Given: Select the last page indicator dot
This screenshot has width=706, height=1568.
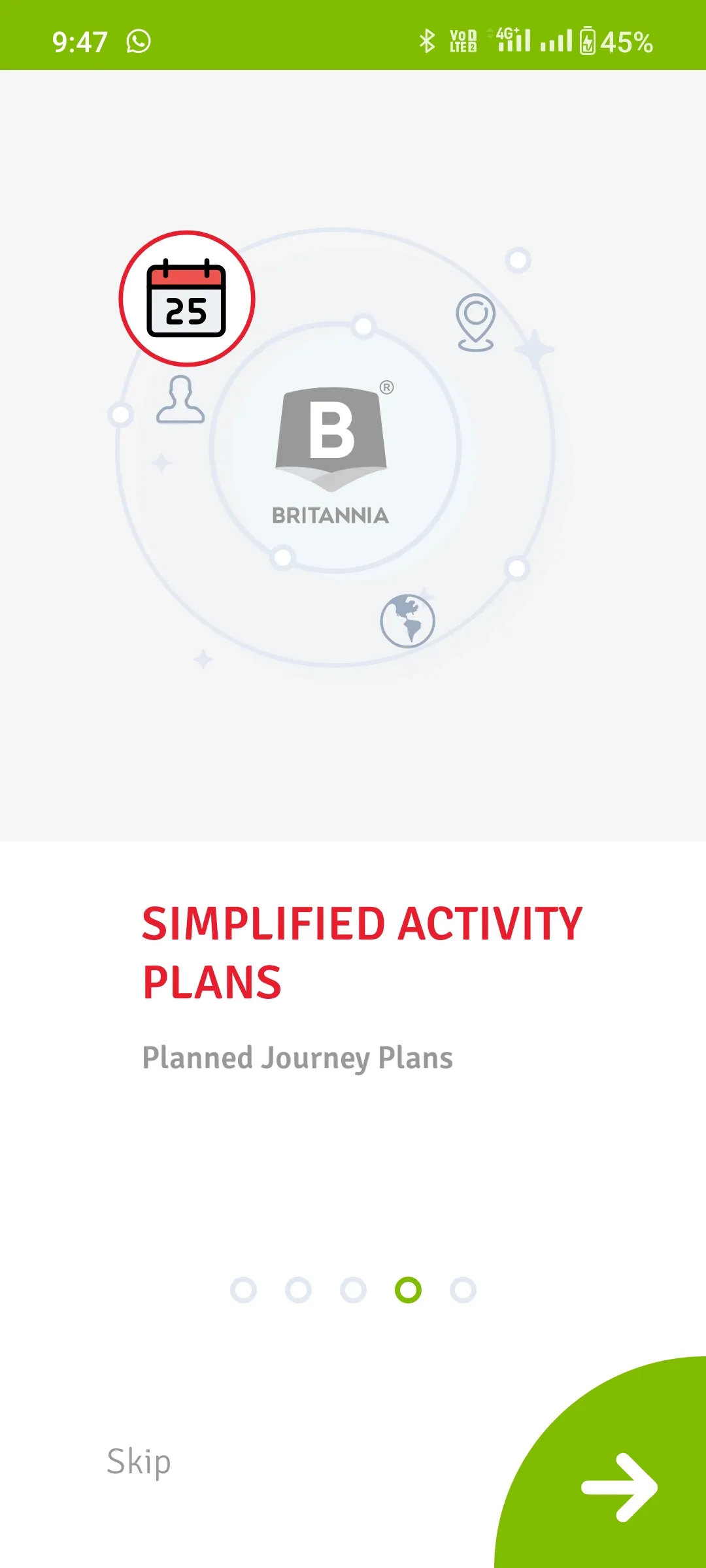Looking at the screenshot, I should click(x=462, y=1289).
